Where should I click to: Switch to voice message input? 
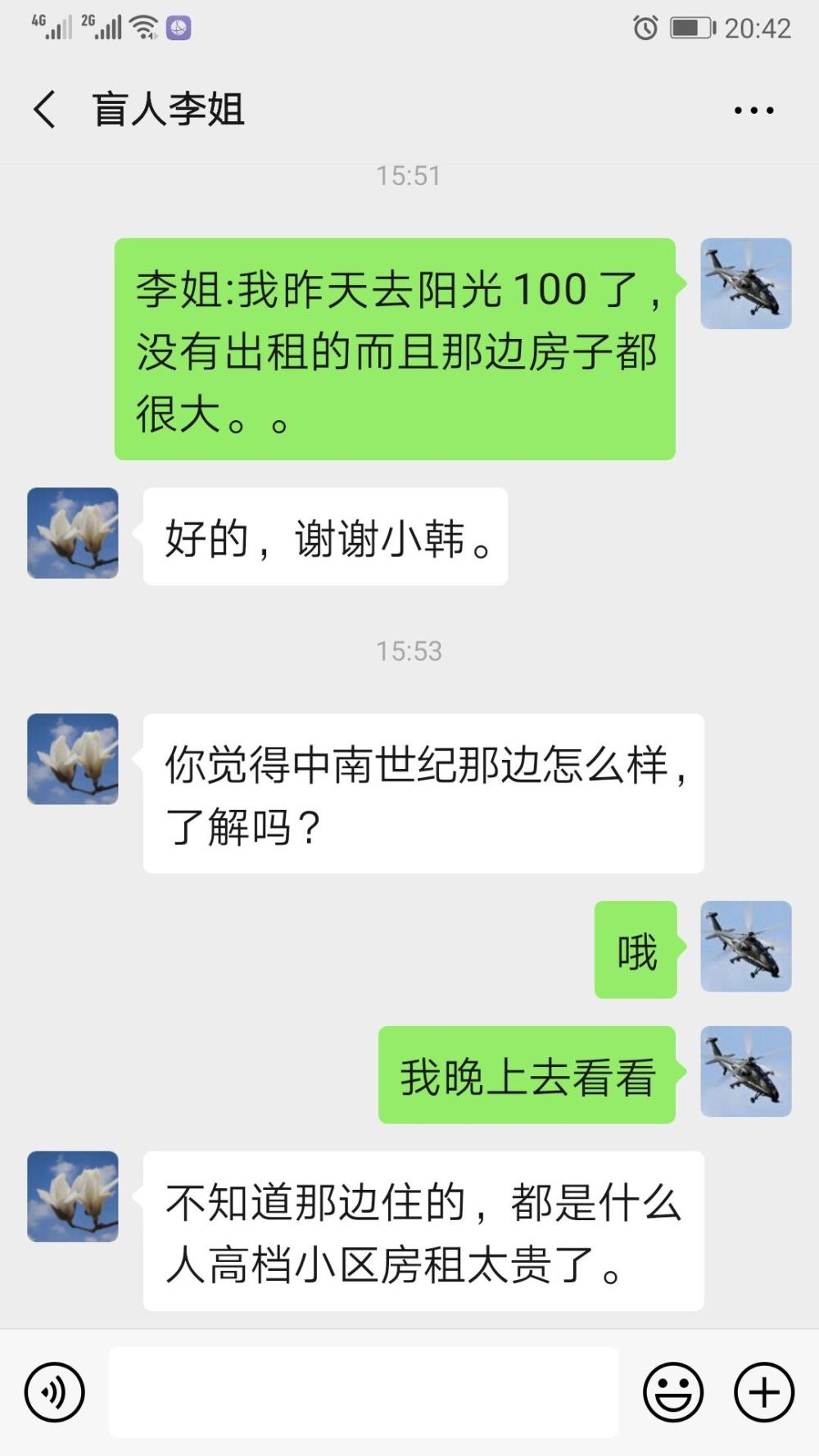coord(54,1391)
